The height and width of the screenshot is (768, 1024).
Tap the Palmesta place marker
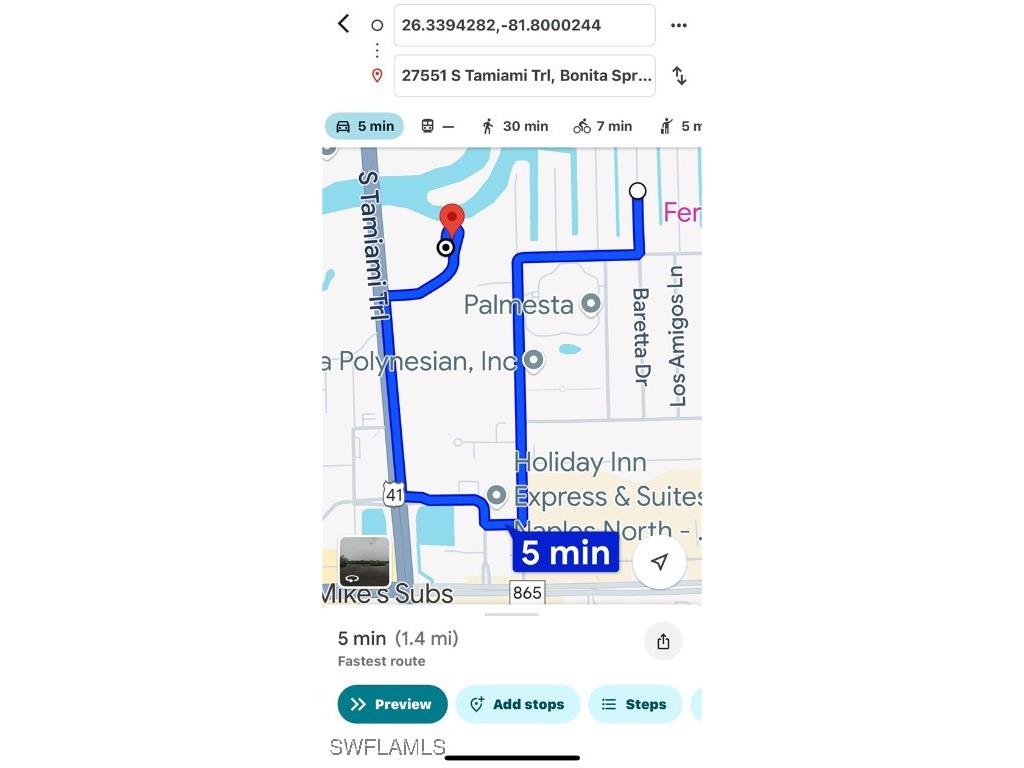[x=590, y=303]
